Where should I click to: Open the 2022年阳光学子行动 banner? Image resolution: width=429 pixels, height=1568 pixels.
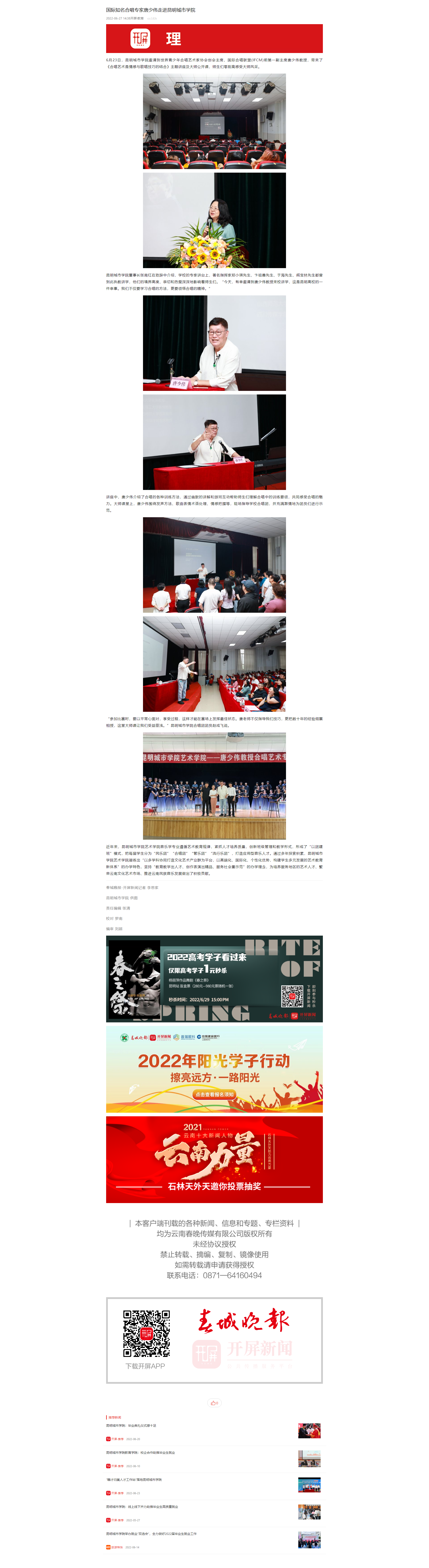click(x=214, y=1070)
